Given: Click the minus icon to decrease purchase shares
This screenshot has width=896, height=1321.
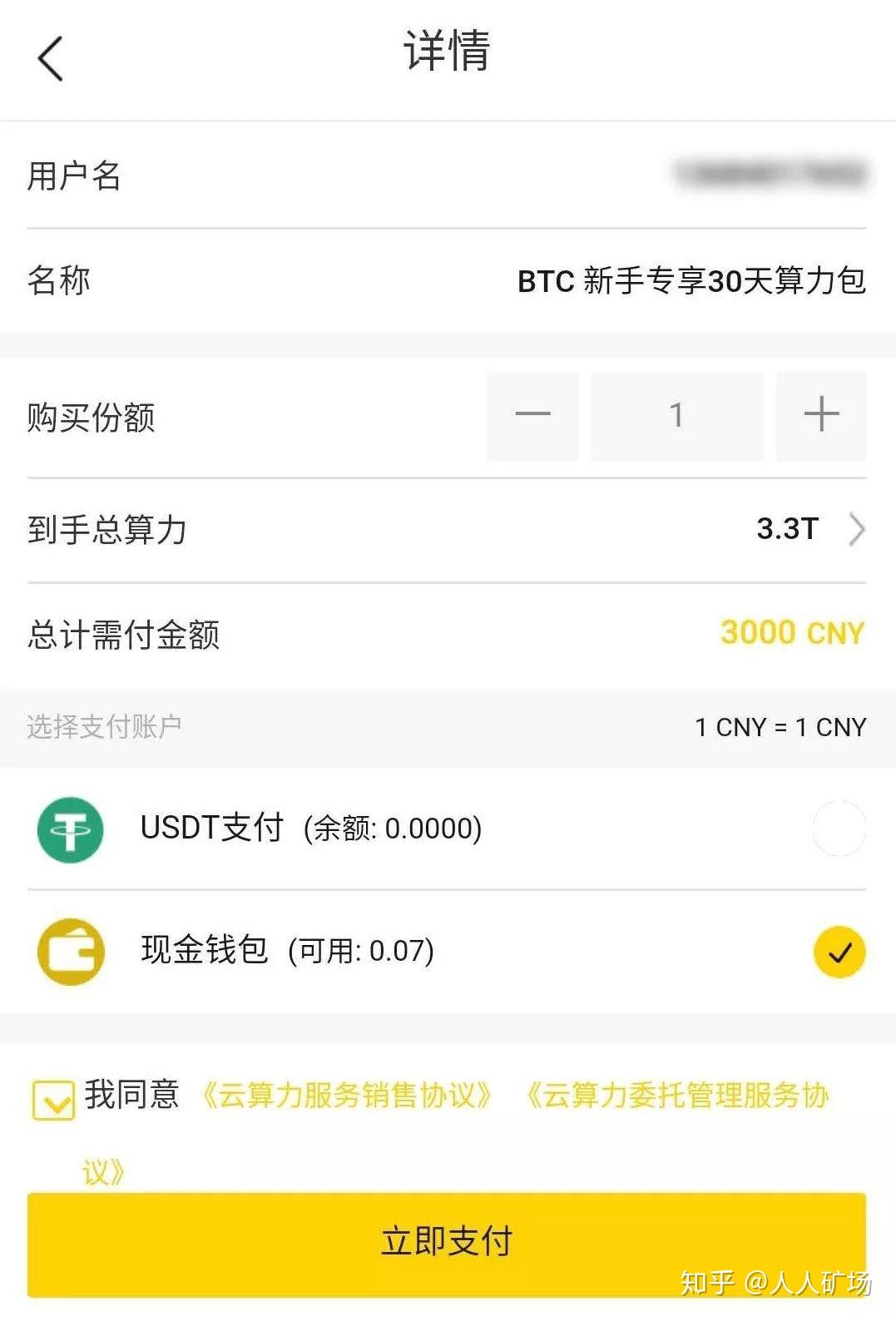Looking at the screenshot, I should (x=532, y=415).
